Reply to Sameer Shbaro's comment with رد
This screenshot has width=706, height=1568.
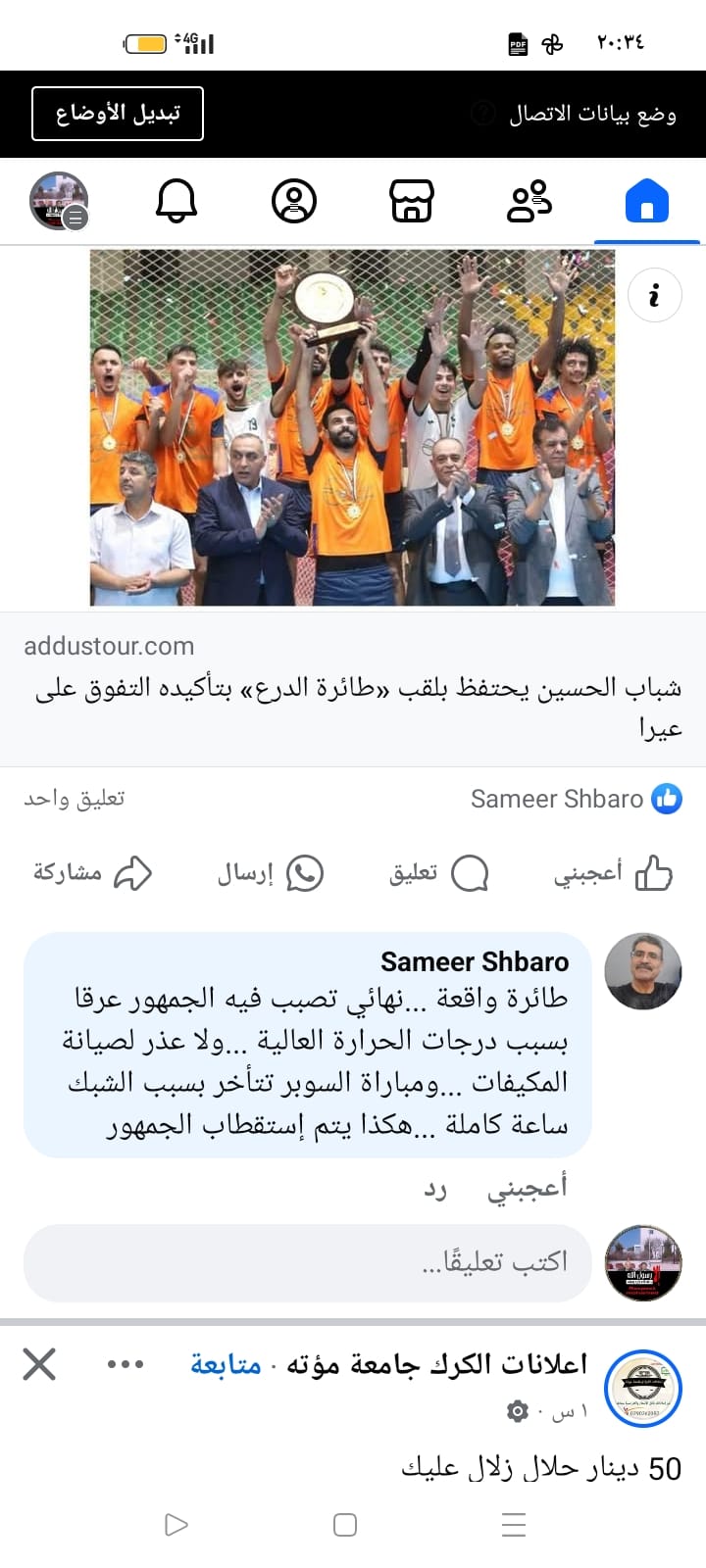coord(435,1188)
